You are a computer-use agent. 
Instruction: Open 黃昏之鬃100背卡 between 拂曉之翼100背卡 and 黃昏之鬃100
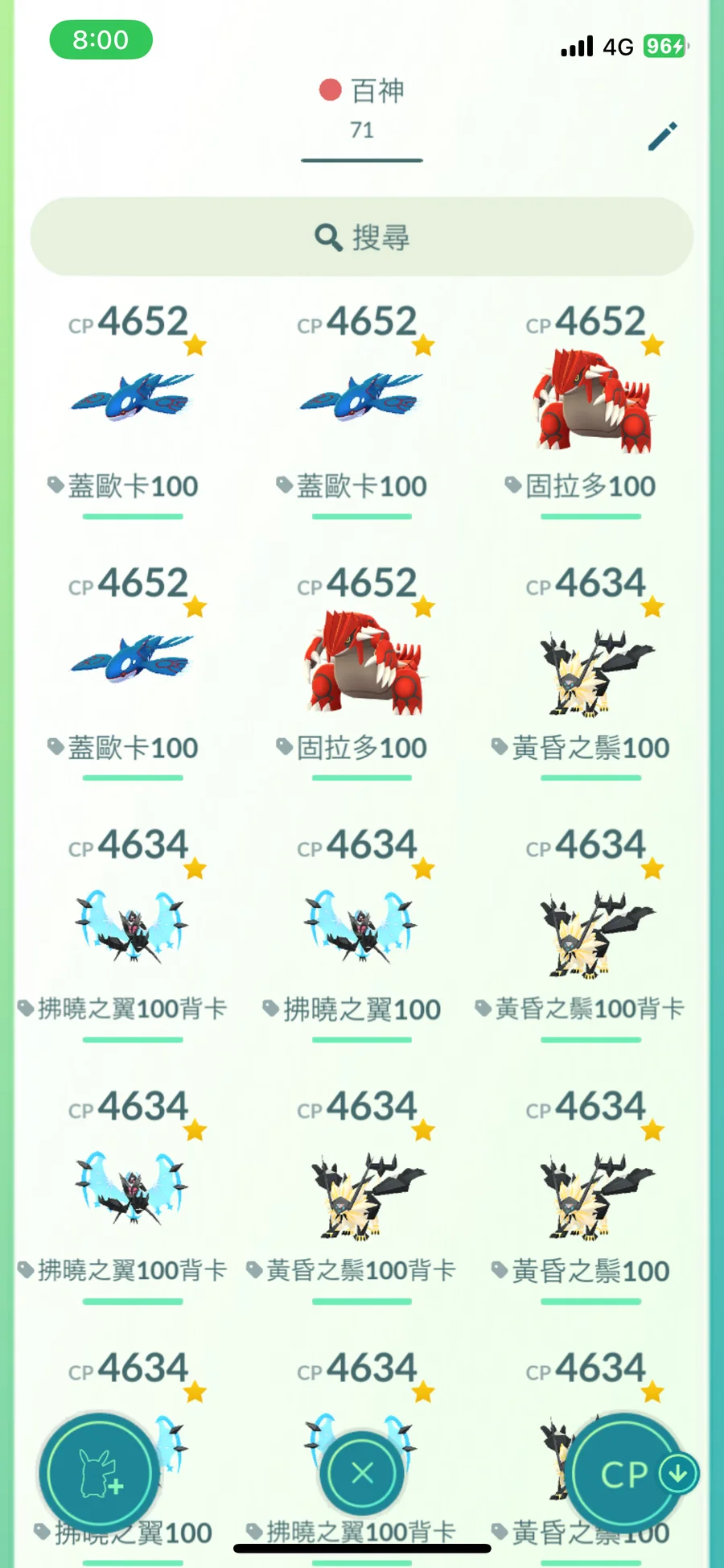[x=361, y=1191]
